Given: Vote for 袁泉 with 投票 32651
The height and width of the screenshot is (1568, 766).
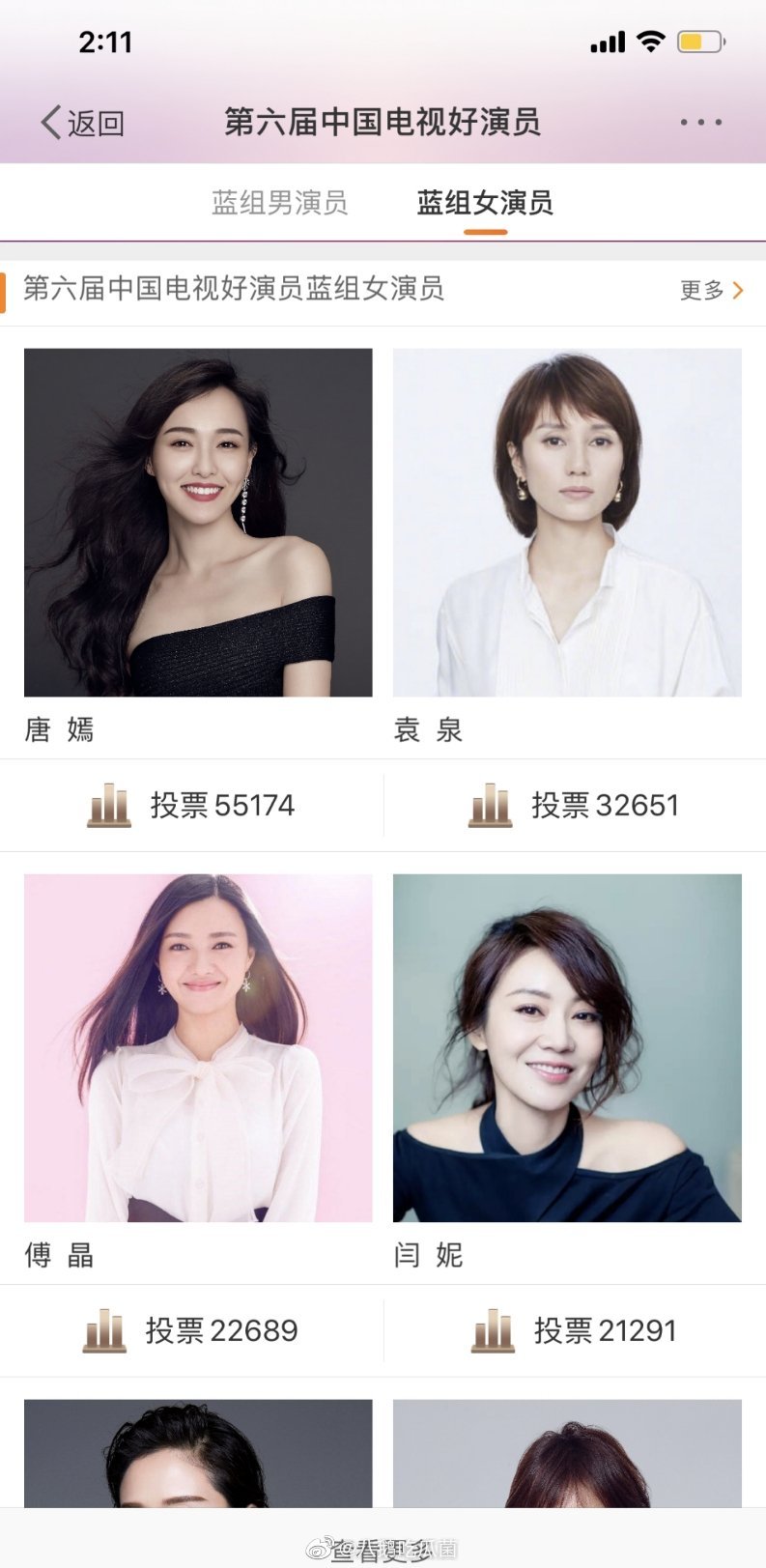Looking at the screenshot, I should coord(575,805).
